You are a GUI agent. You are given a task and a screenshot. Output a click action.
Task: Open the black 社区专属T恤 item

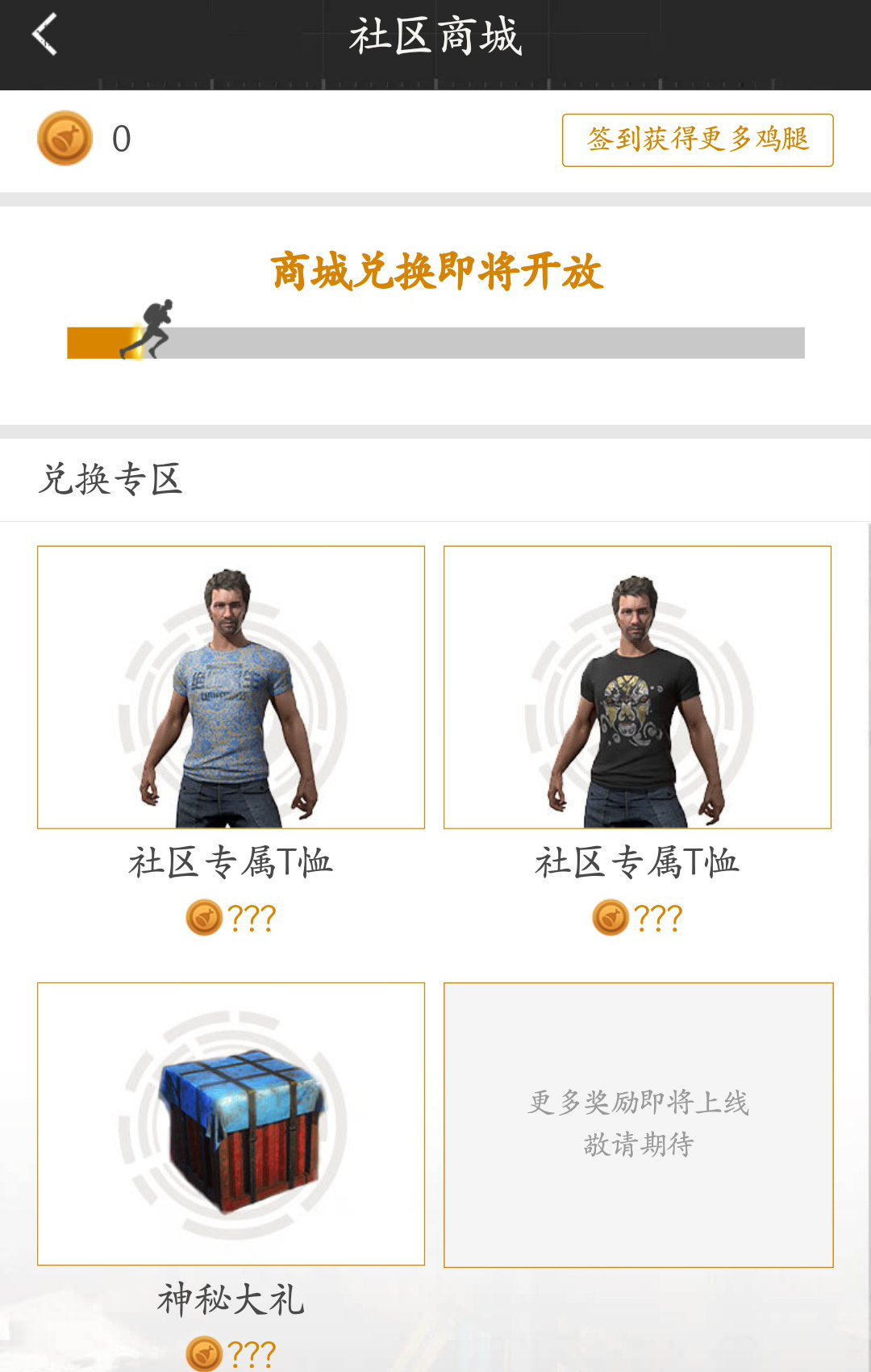coord(638,686)
